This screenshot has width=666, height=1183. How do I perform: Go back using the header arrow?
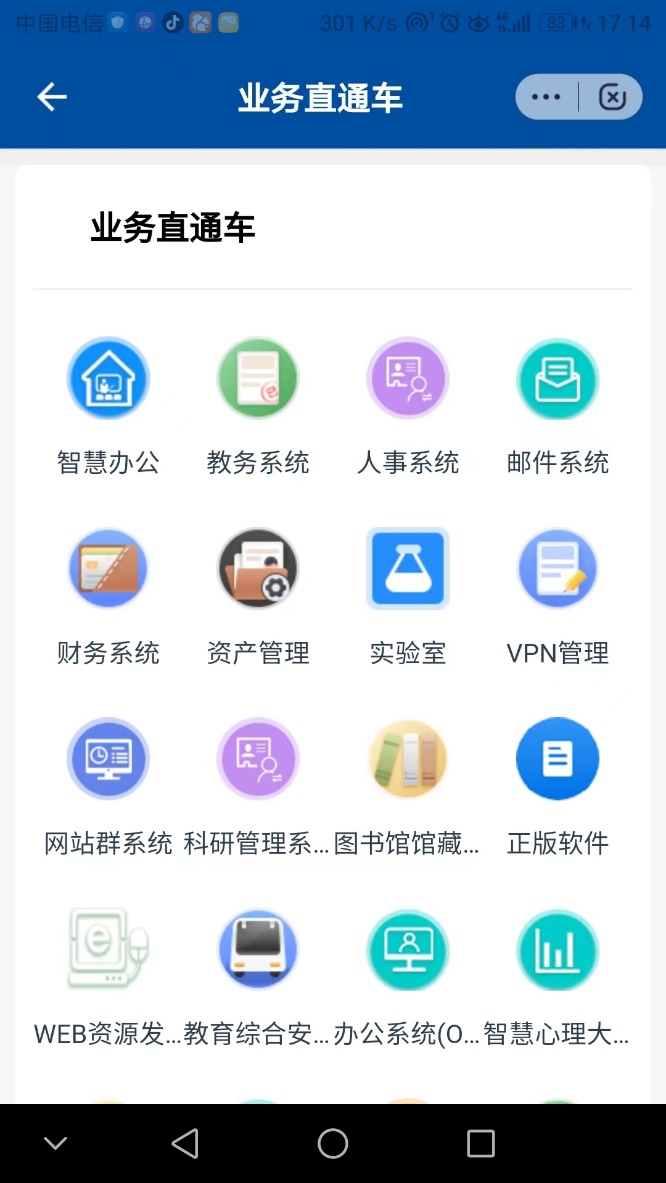pos(52,97)
